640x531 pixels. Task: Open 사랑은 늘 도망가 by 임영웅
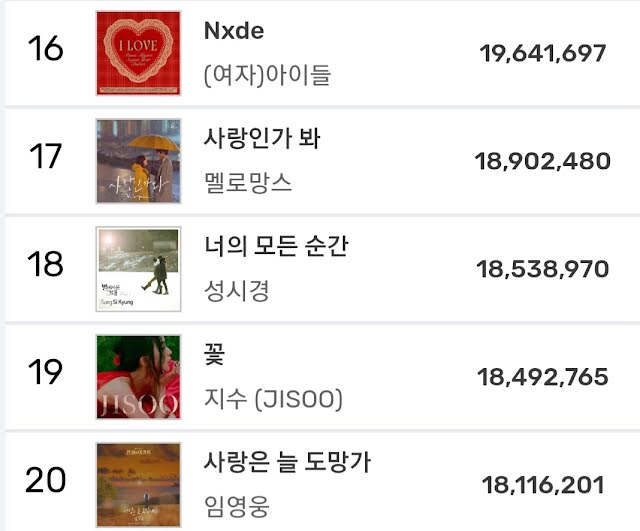coord(322,482)
